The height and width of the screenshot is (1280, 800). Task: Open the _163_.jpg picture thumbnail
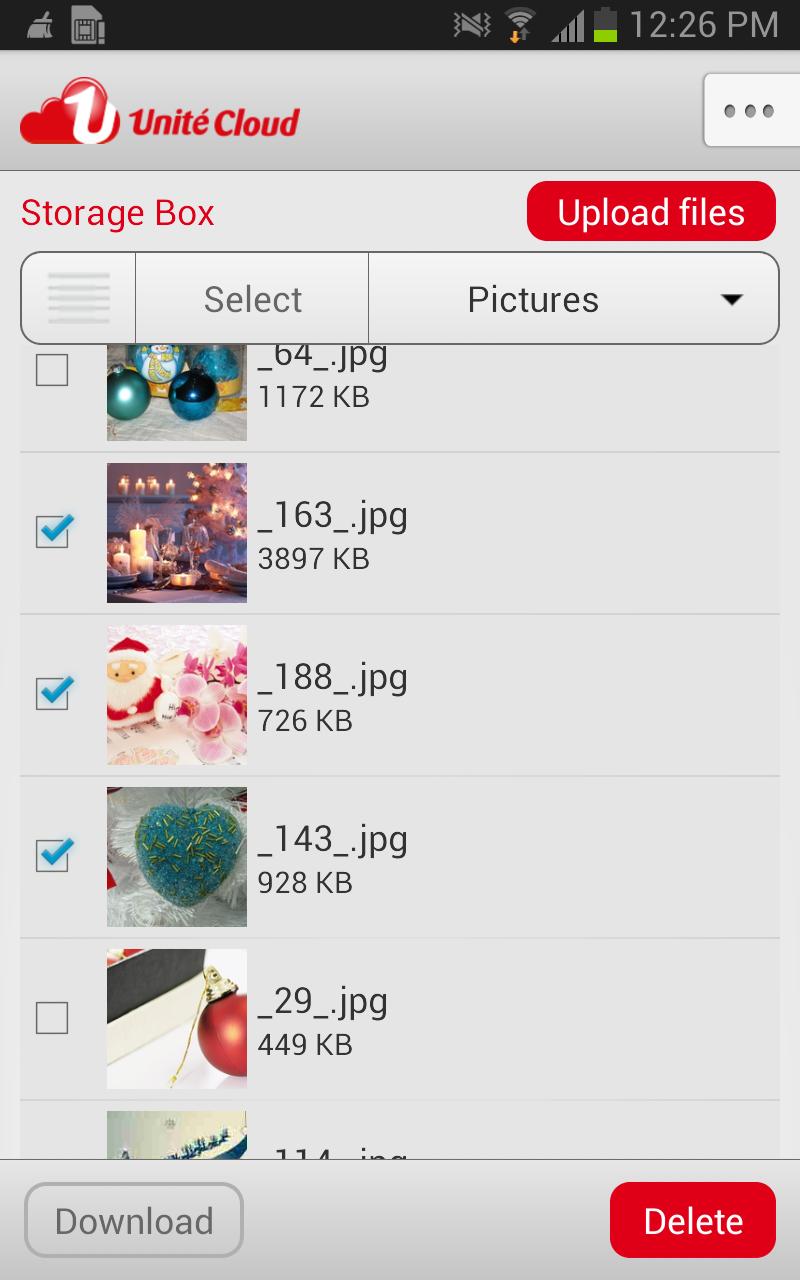coord(177,533)
